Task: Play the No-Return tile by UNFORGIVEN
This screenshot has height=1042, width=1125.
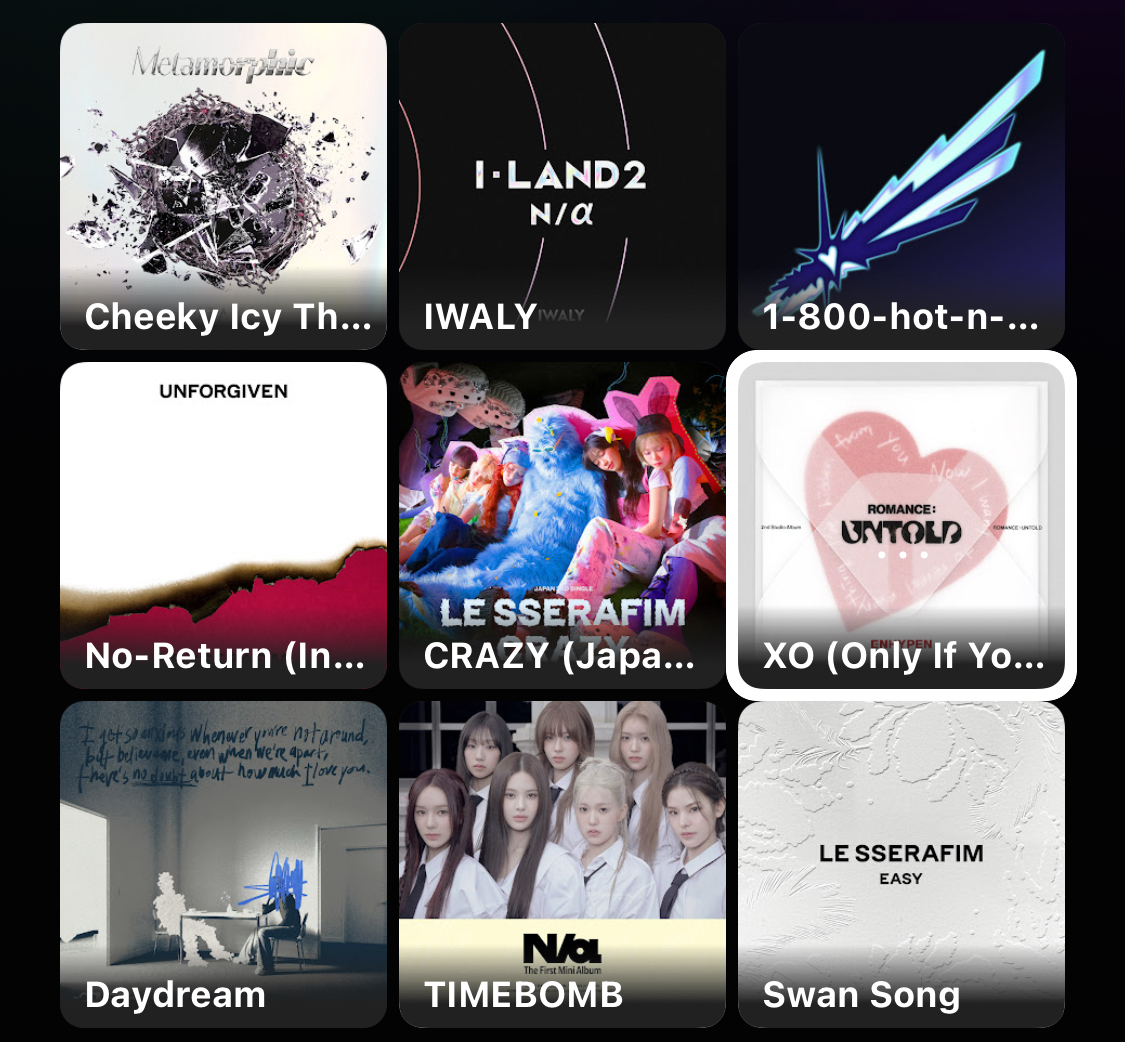Action: click(223, 525)
